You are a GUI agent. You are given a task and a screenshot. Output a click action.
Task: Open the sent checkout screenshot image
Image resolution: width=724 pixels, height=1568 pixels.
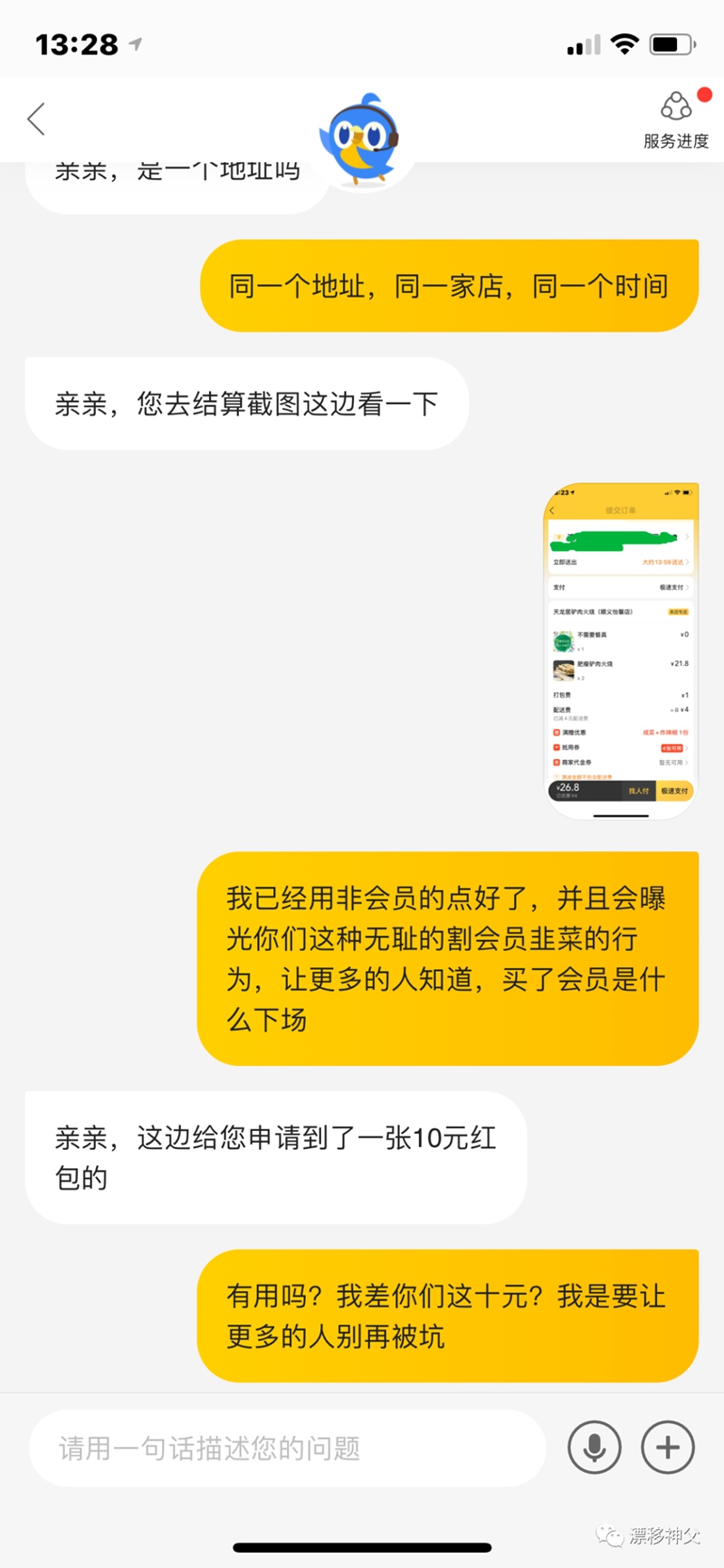tap(621, 651)
